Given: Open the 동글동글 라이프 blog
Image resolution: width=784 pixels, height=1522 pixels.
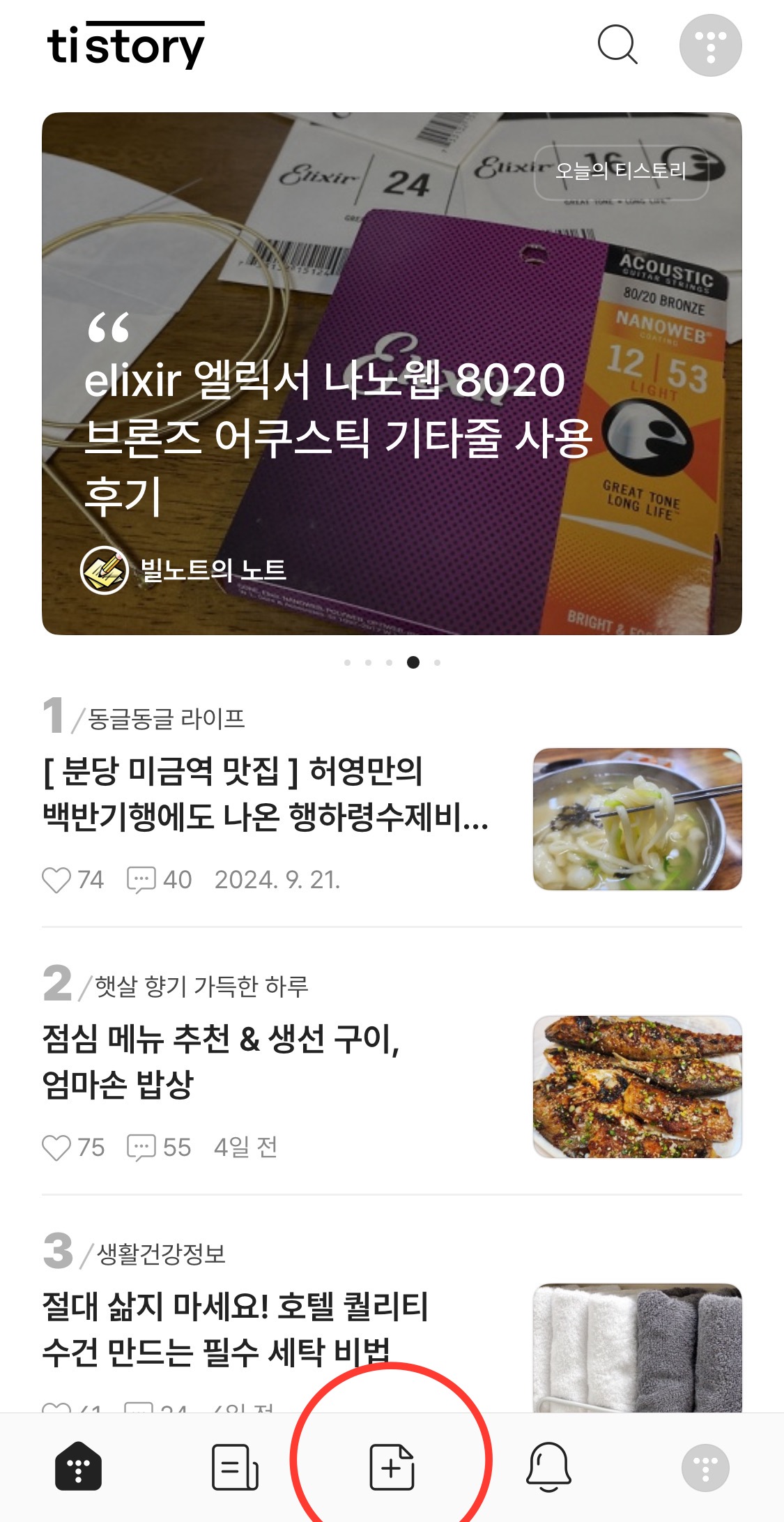Looking at the screenshot, I should (x=167, y=716).
